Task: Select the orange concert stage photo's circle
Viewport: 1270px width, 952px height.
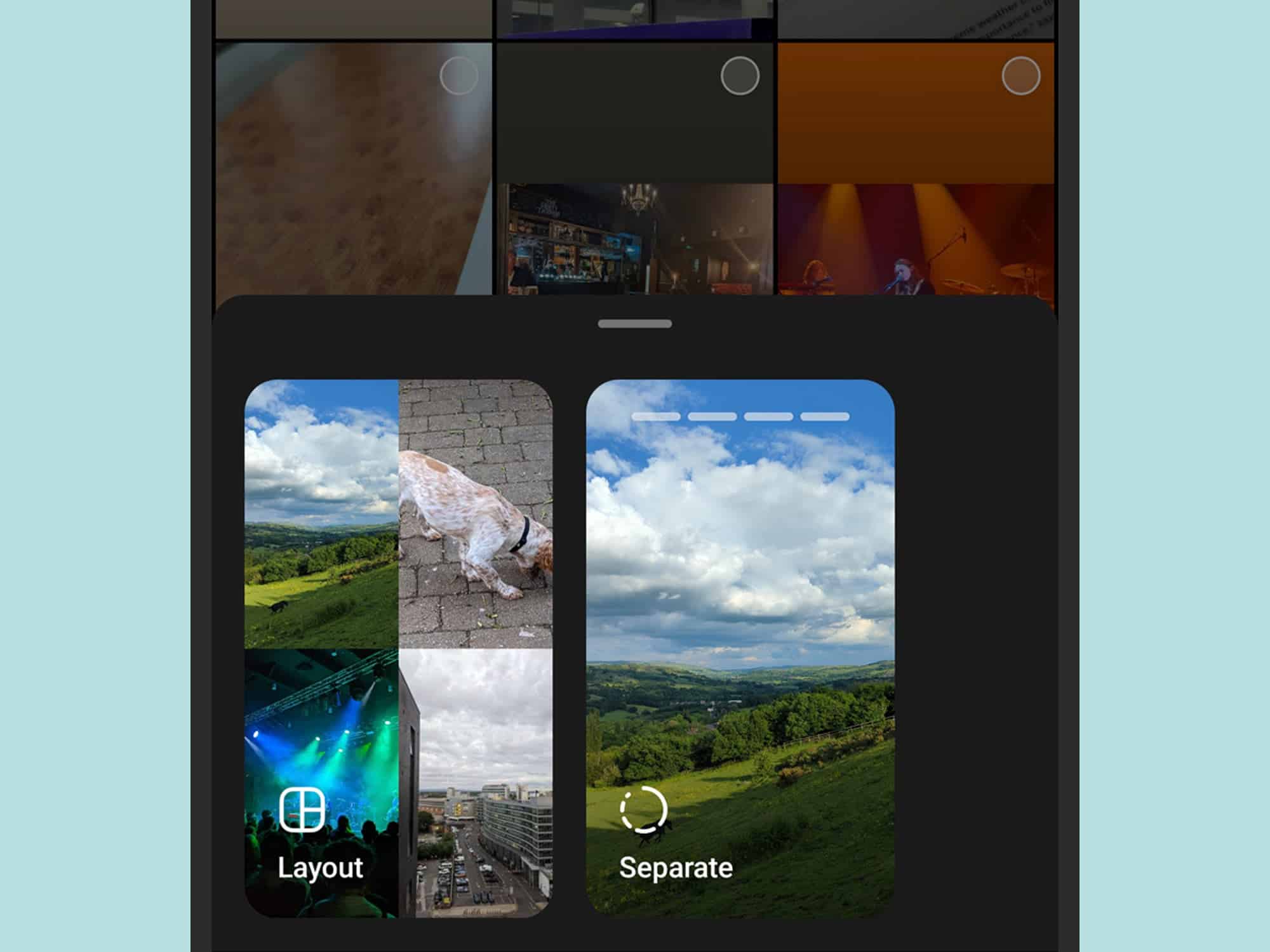Action: pos(1020,76)
